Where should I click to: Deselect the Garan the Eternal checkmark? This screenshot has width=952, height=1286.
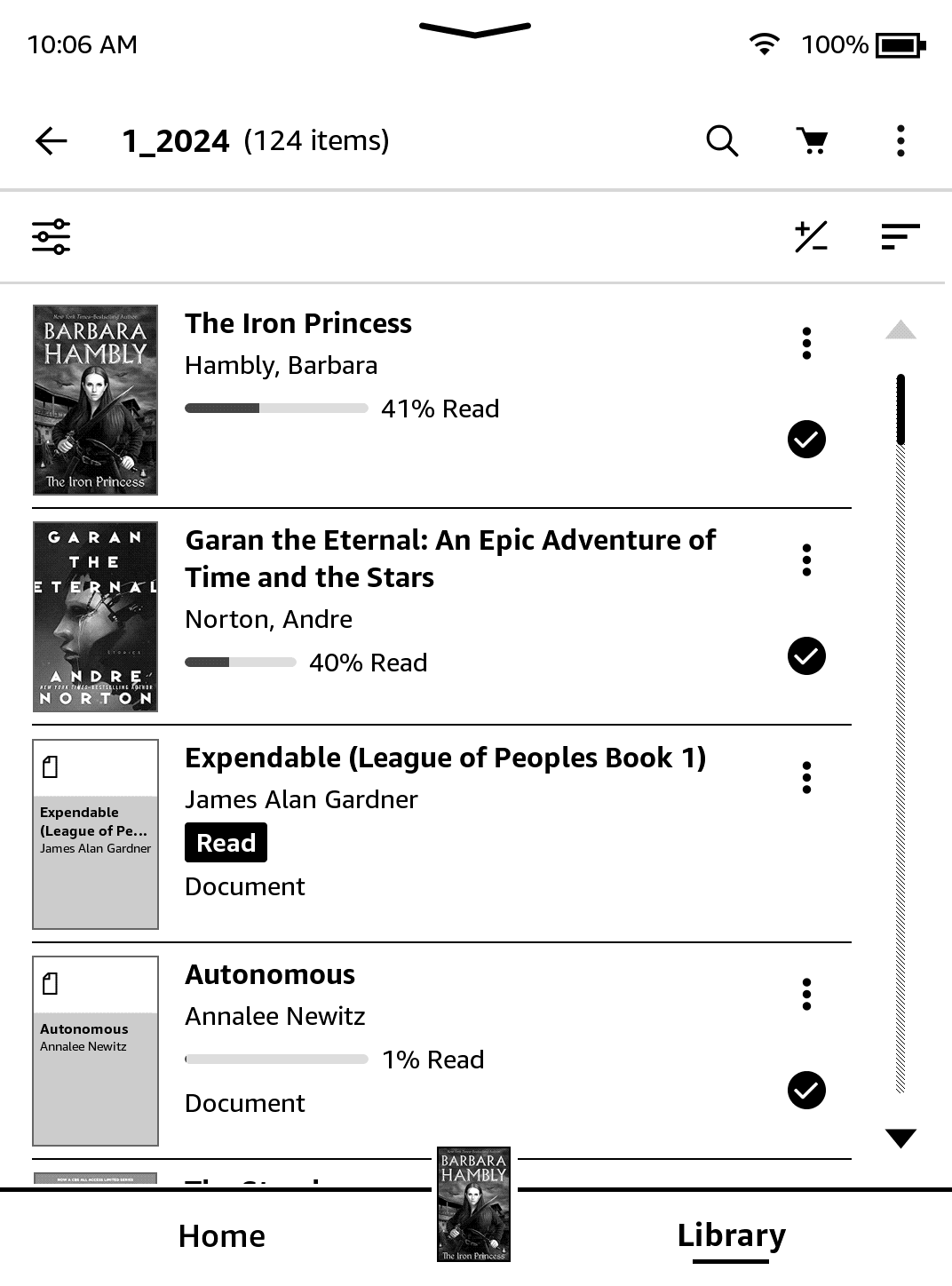click(x=805, y=656)
